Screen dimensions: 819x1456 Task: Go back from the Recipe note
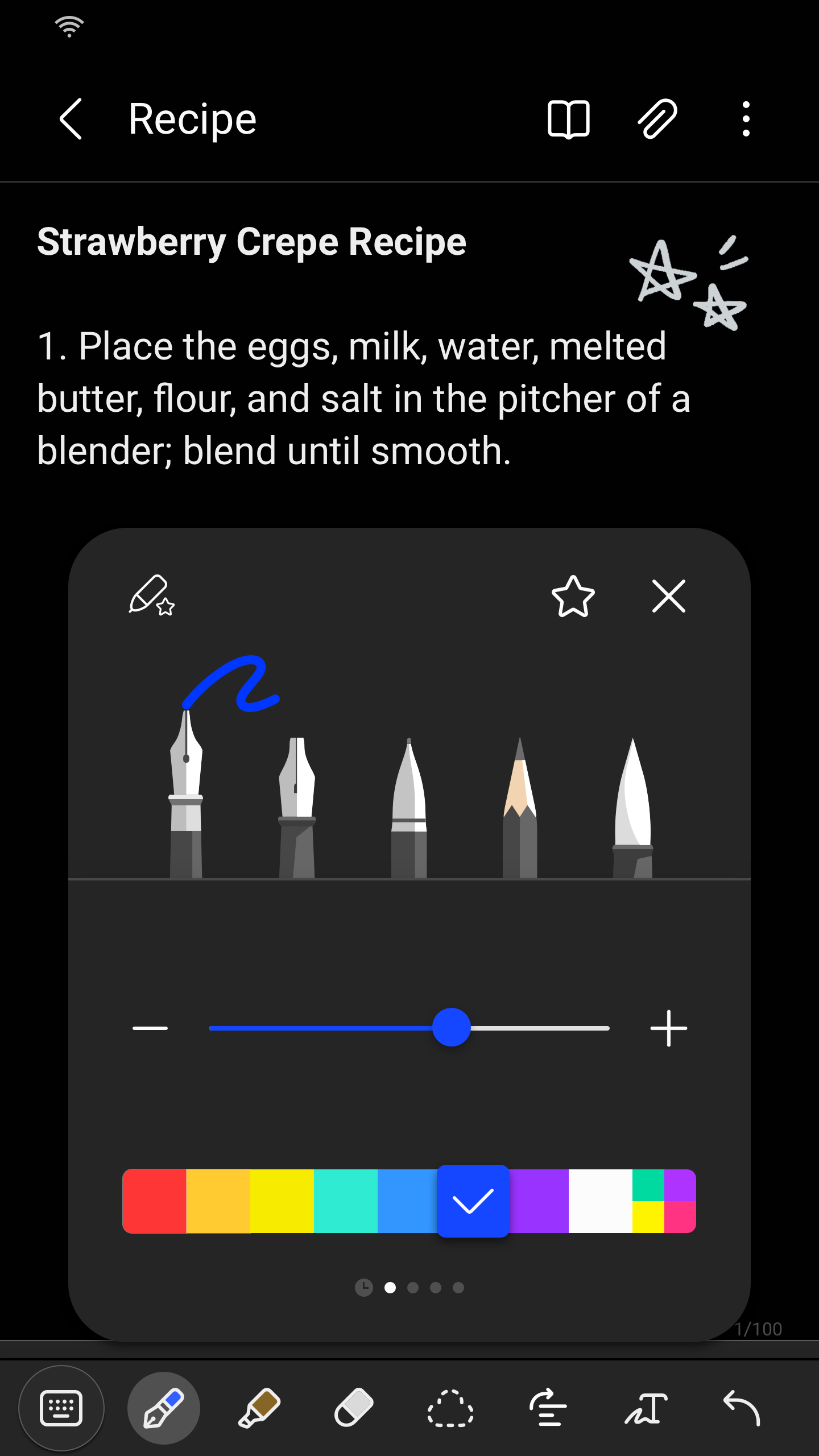coord(71,119)
